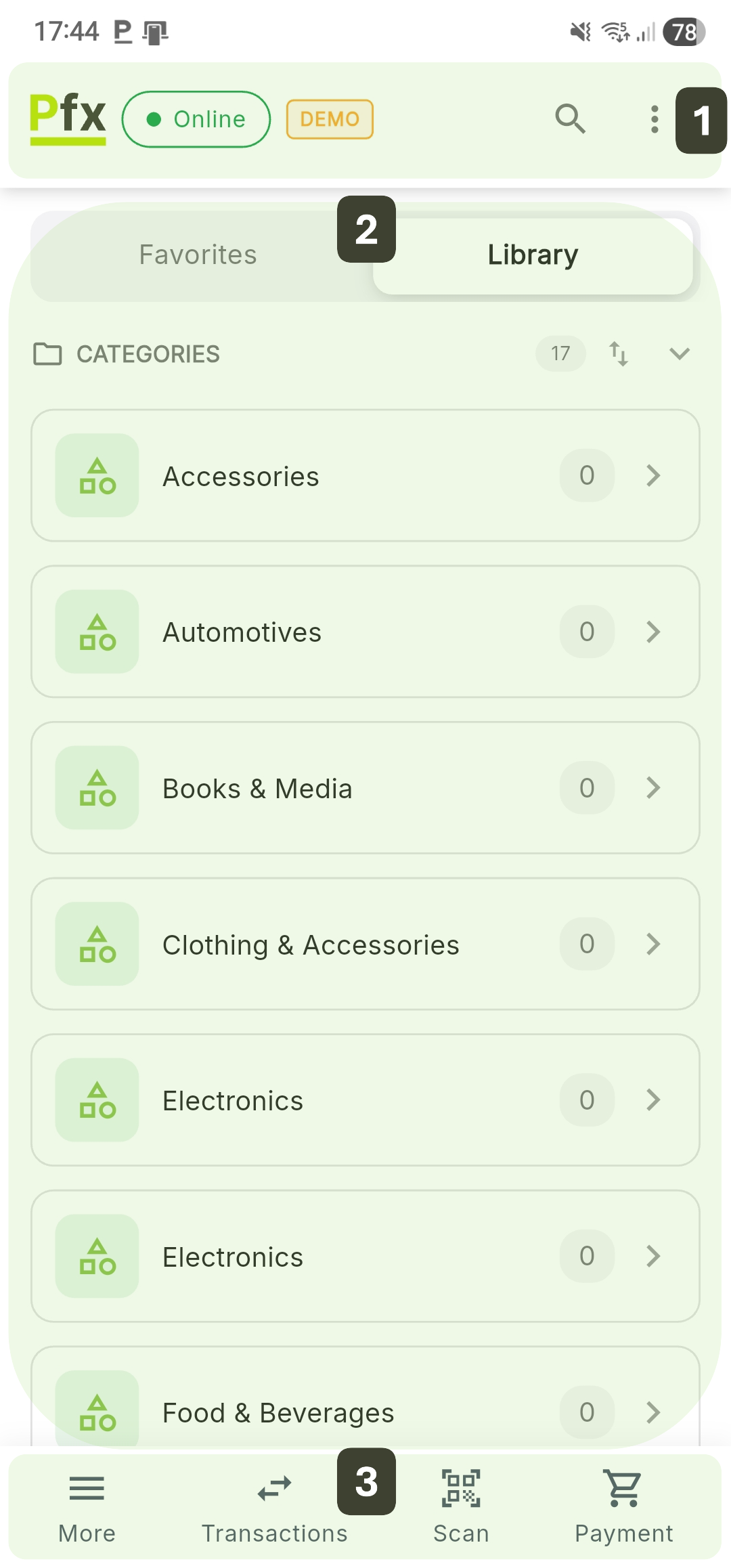Open the Food & Beverages category

[x=365, y=1411]
